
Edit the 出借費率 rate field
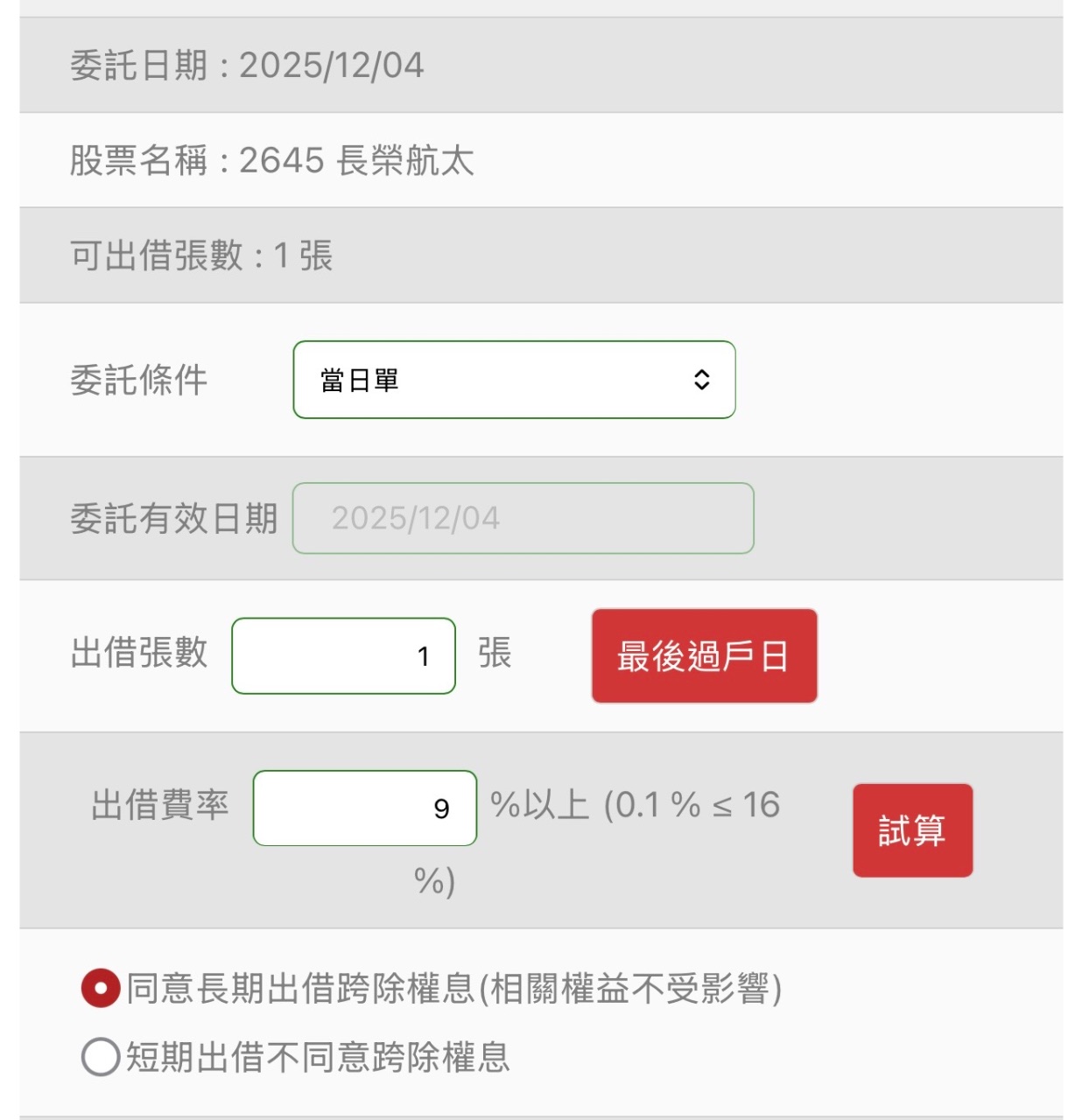point(364,808)
